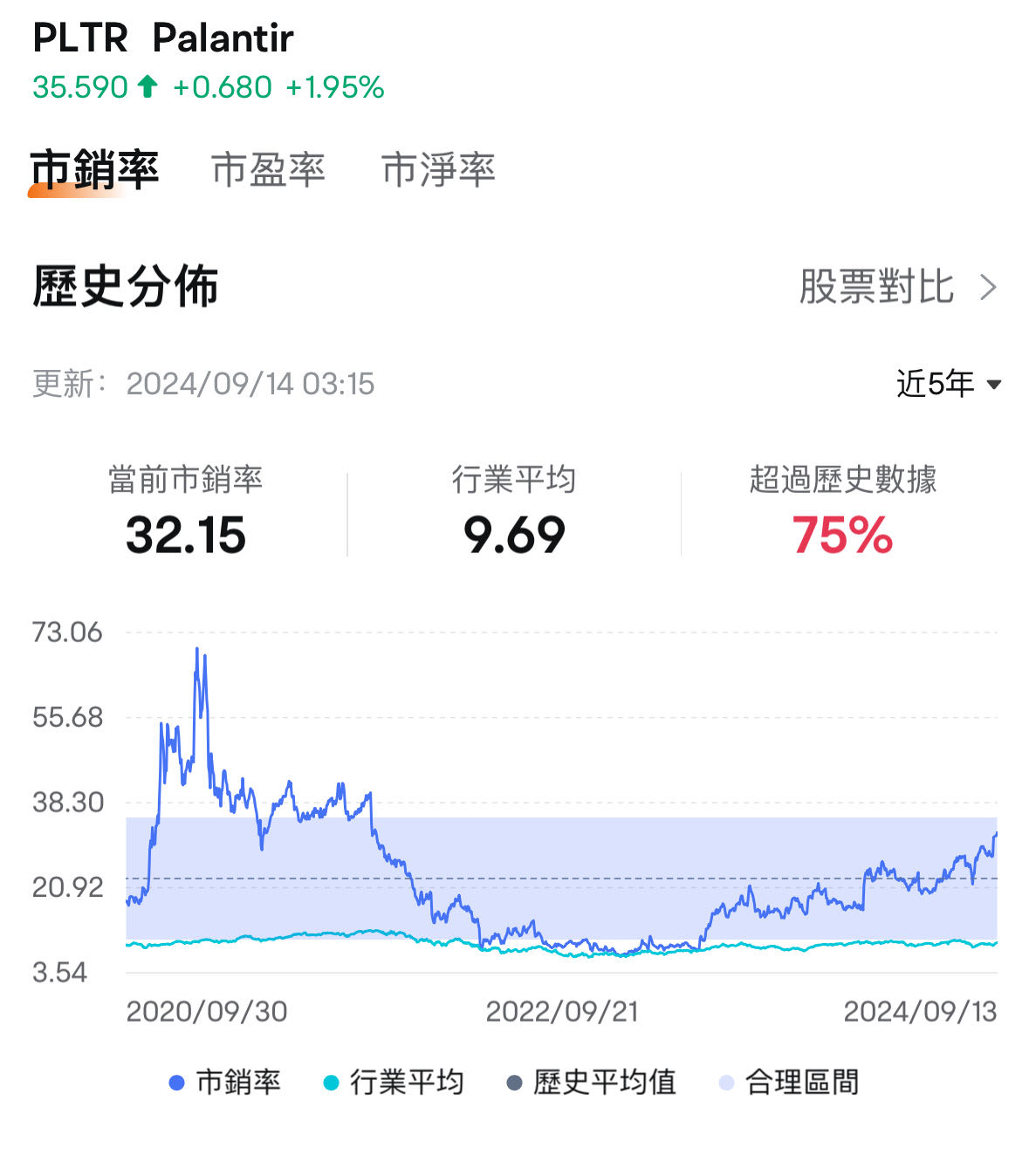
Task: Select the 市銷率 tab
Action: tap(94, 169)
